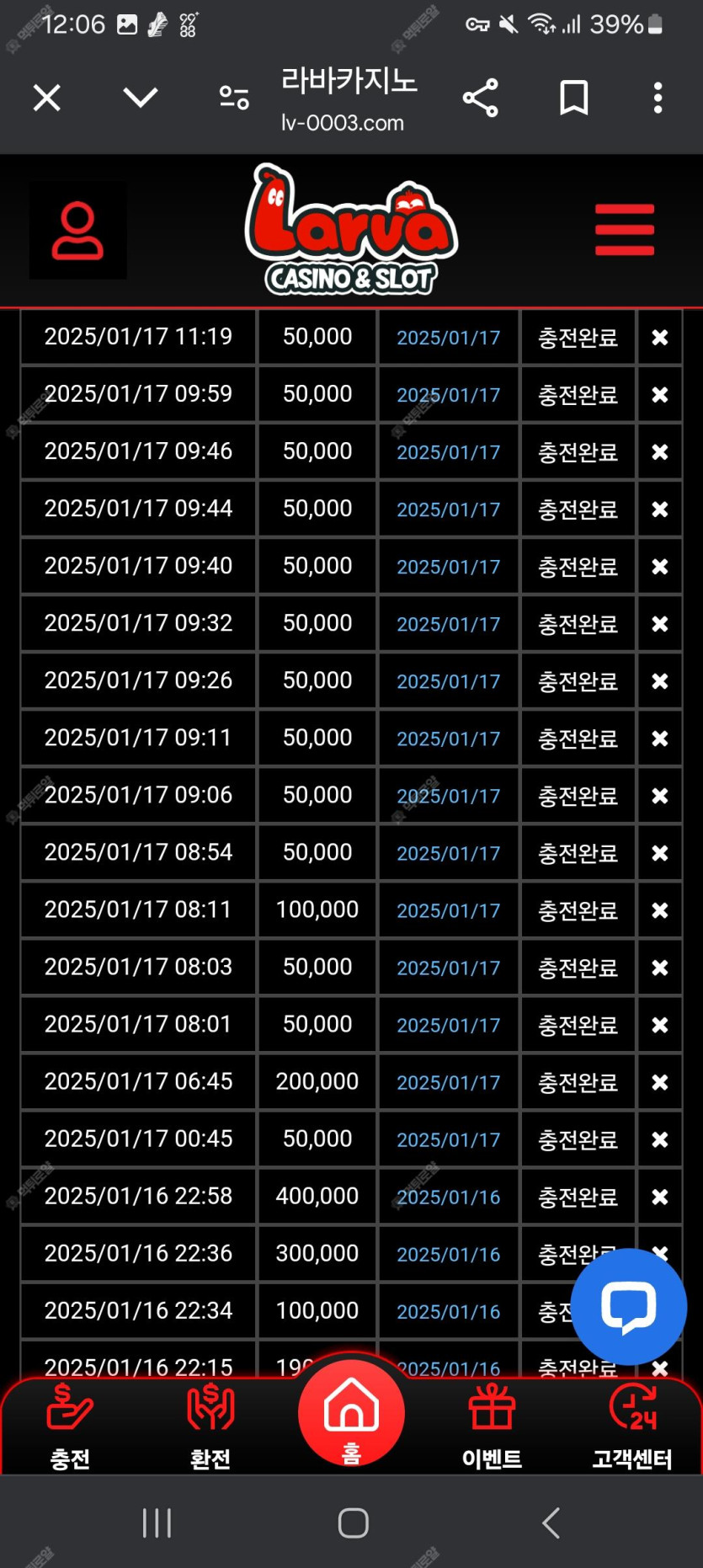This screenshot has height=1568, width=703.
Task: Share this page
Action: coord(481,99)
